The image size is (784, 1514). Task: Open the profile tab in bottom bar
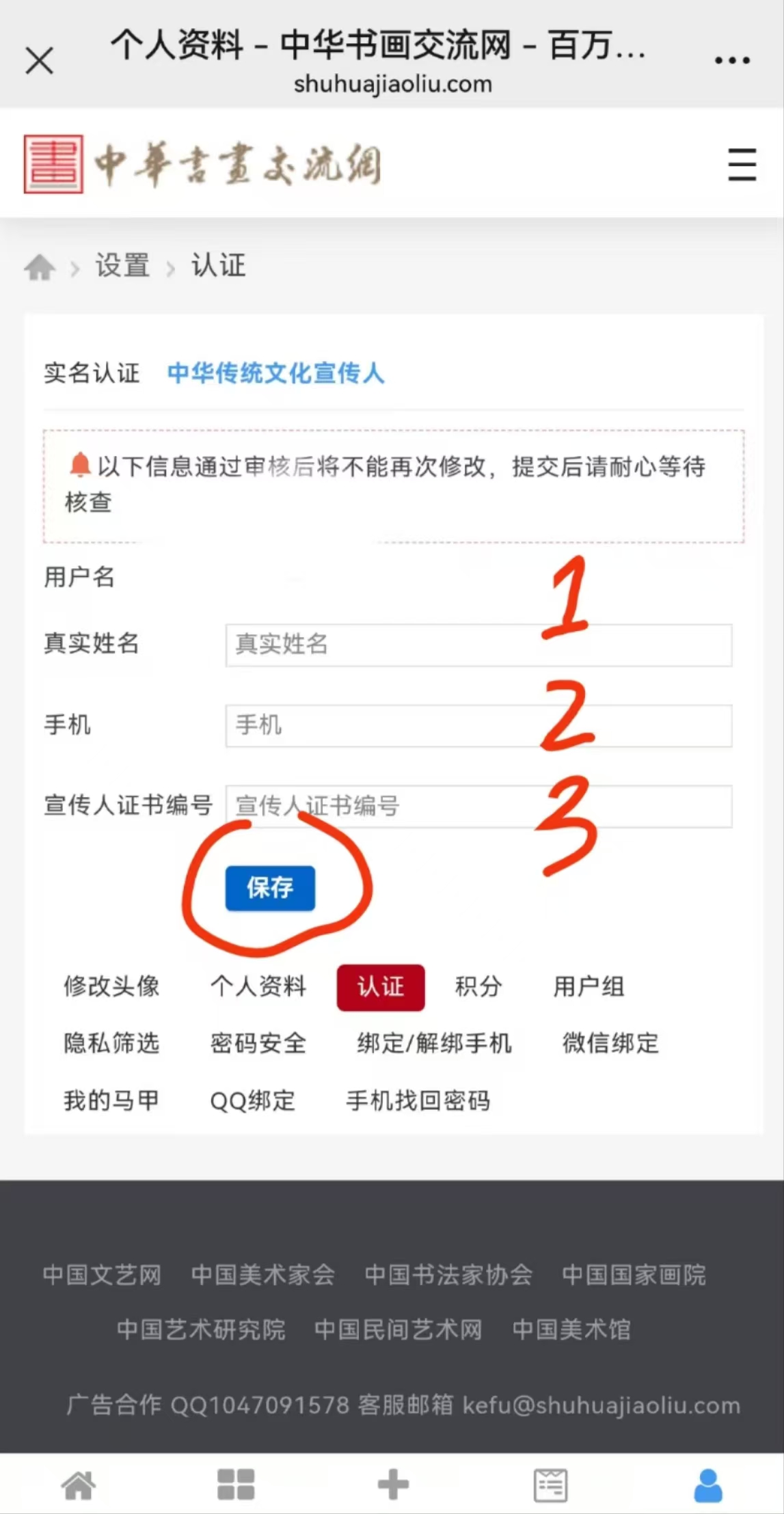click(x=707, y=1485)
